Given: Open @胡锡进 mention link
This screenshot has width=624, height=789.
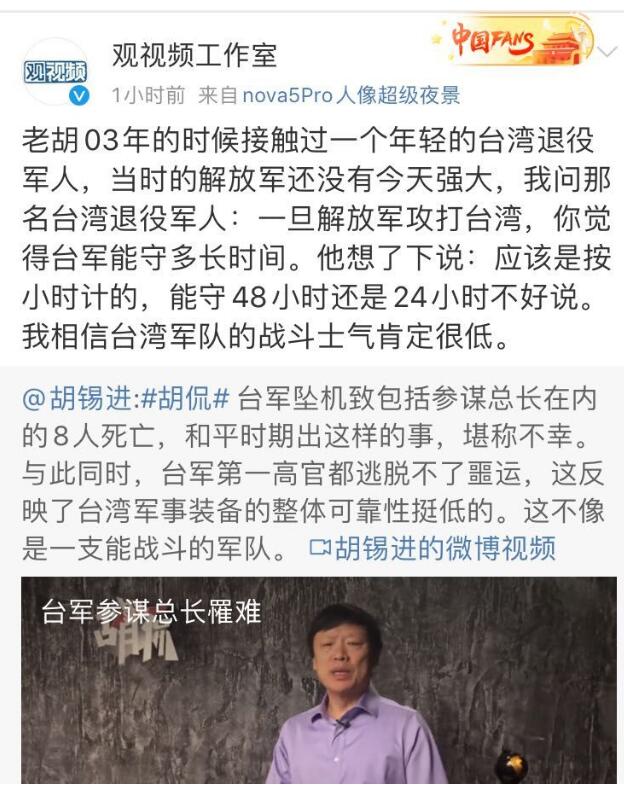Looking at the screenshot, I should pos(77,400).
